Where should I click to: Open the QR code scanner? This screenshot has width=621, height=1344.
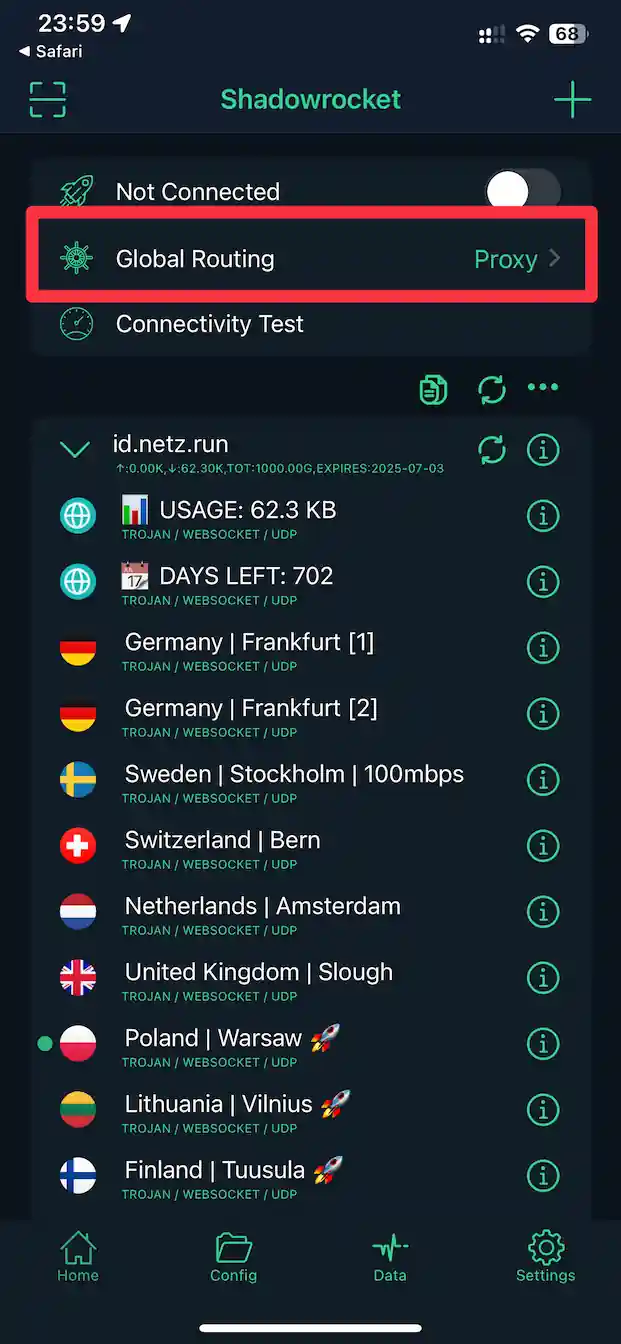coord(48,99)
